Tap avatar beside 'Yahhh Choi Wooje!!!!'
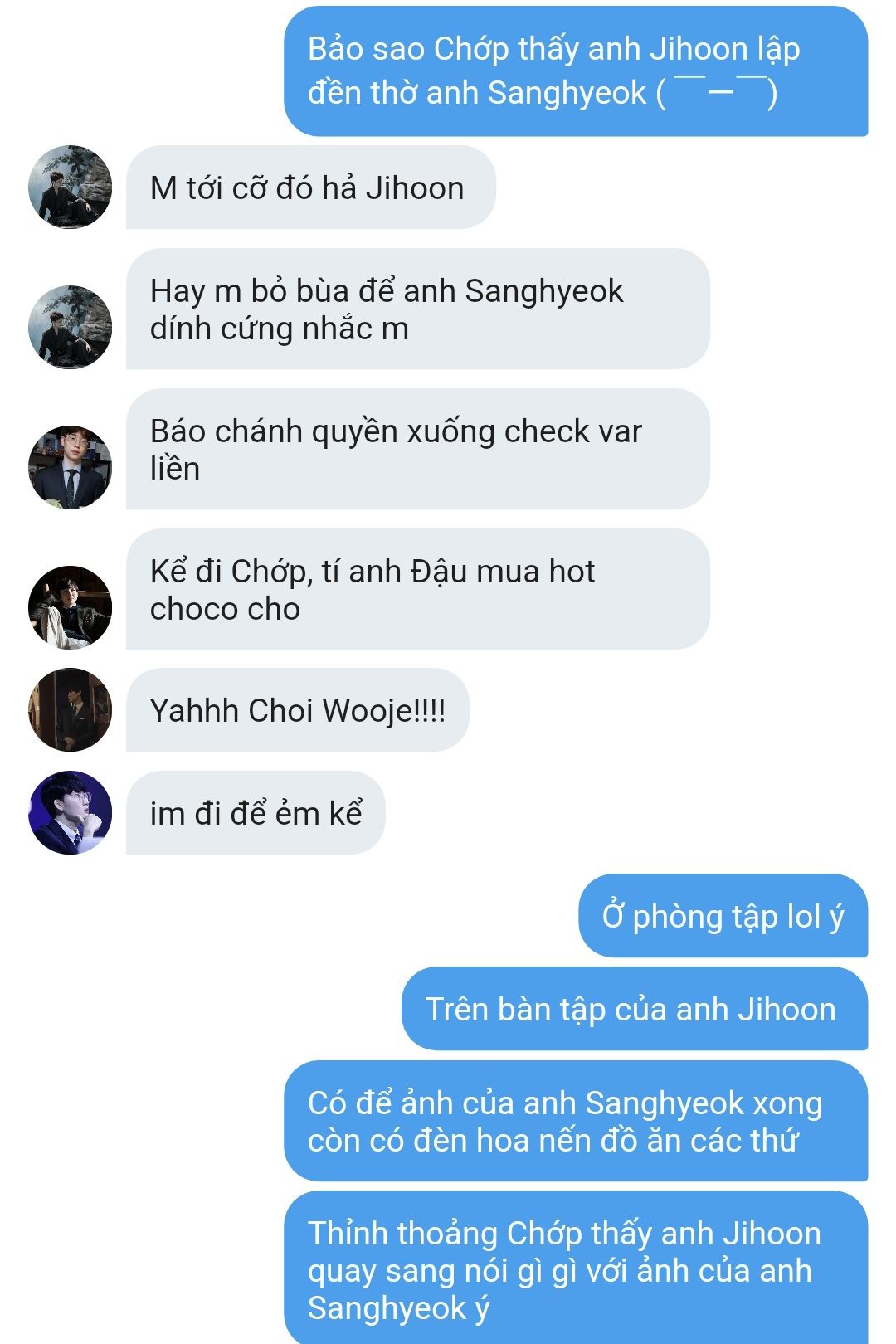This screenshot has height=1344, width=896. pyautogui.click(x=70, y=710)
